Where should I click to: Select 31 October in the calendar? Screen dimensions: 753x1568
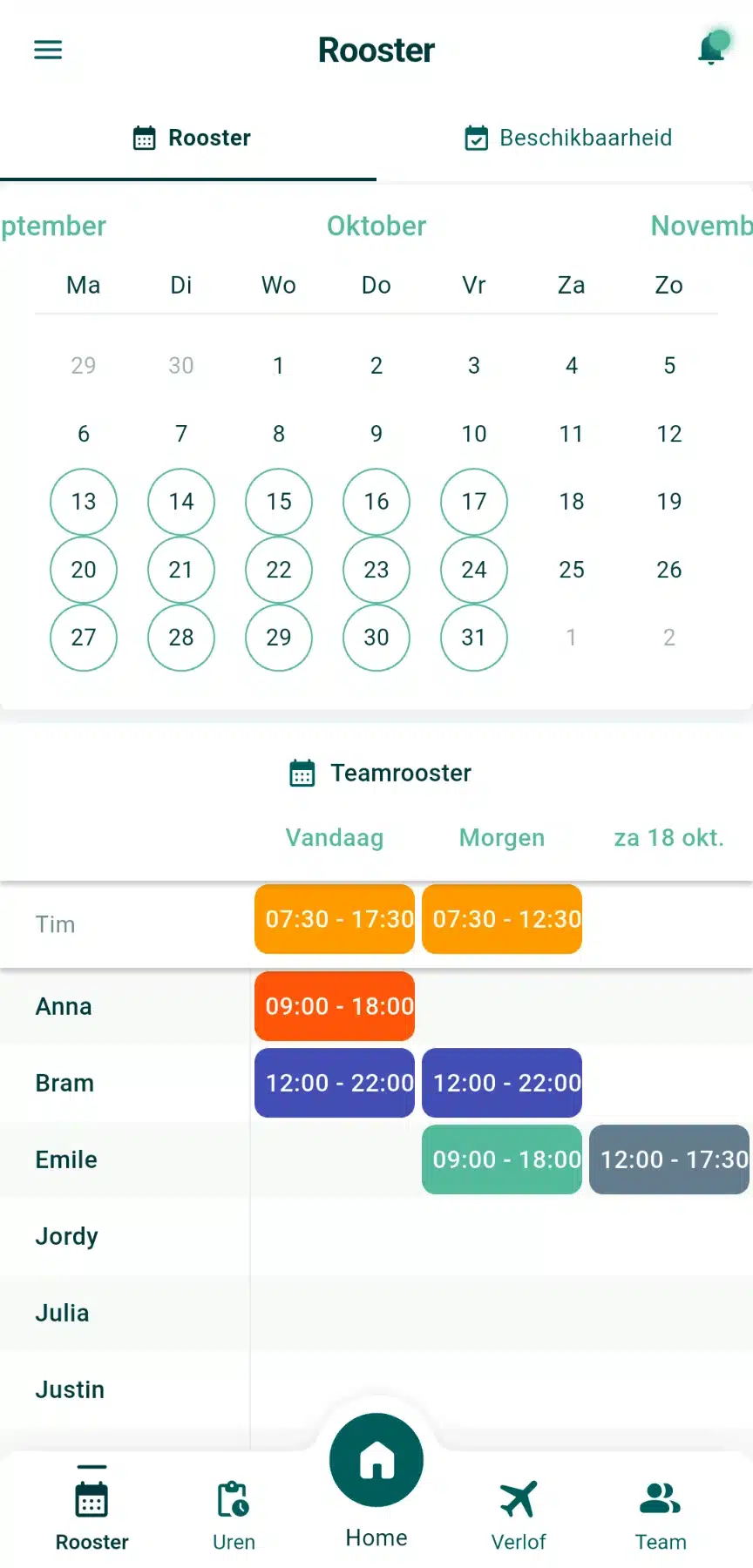tap(474, 638)
